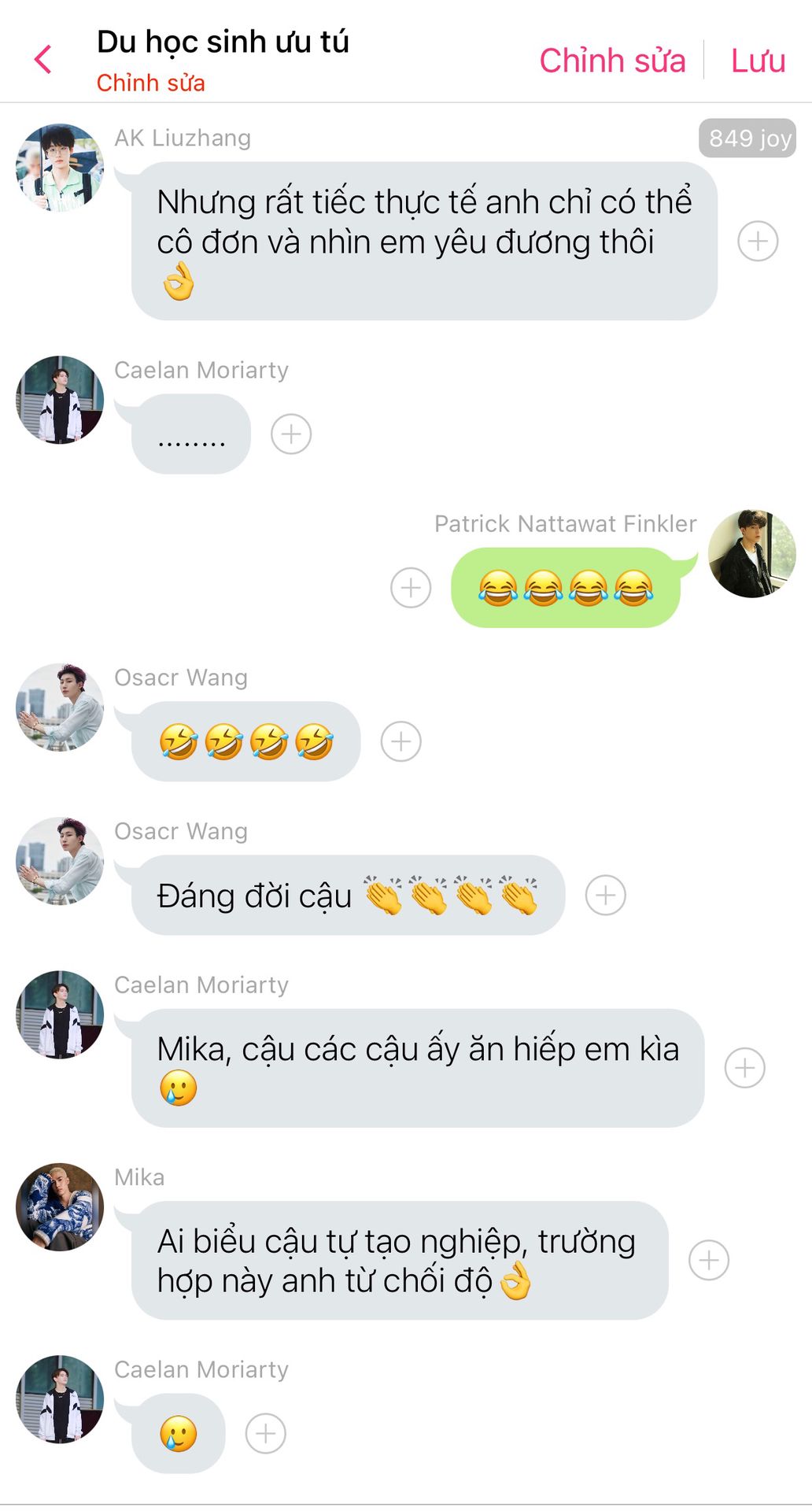Tap plus beside "Mika, cậu các cậu ấy" message

(744, 1068)
